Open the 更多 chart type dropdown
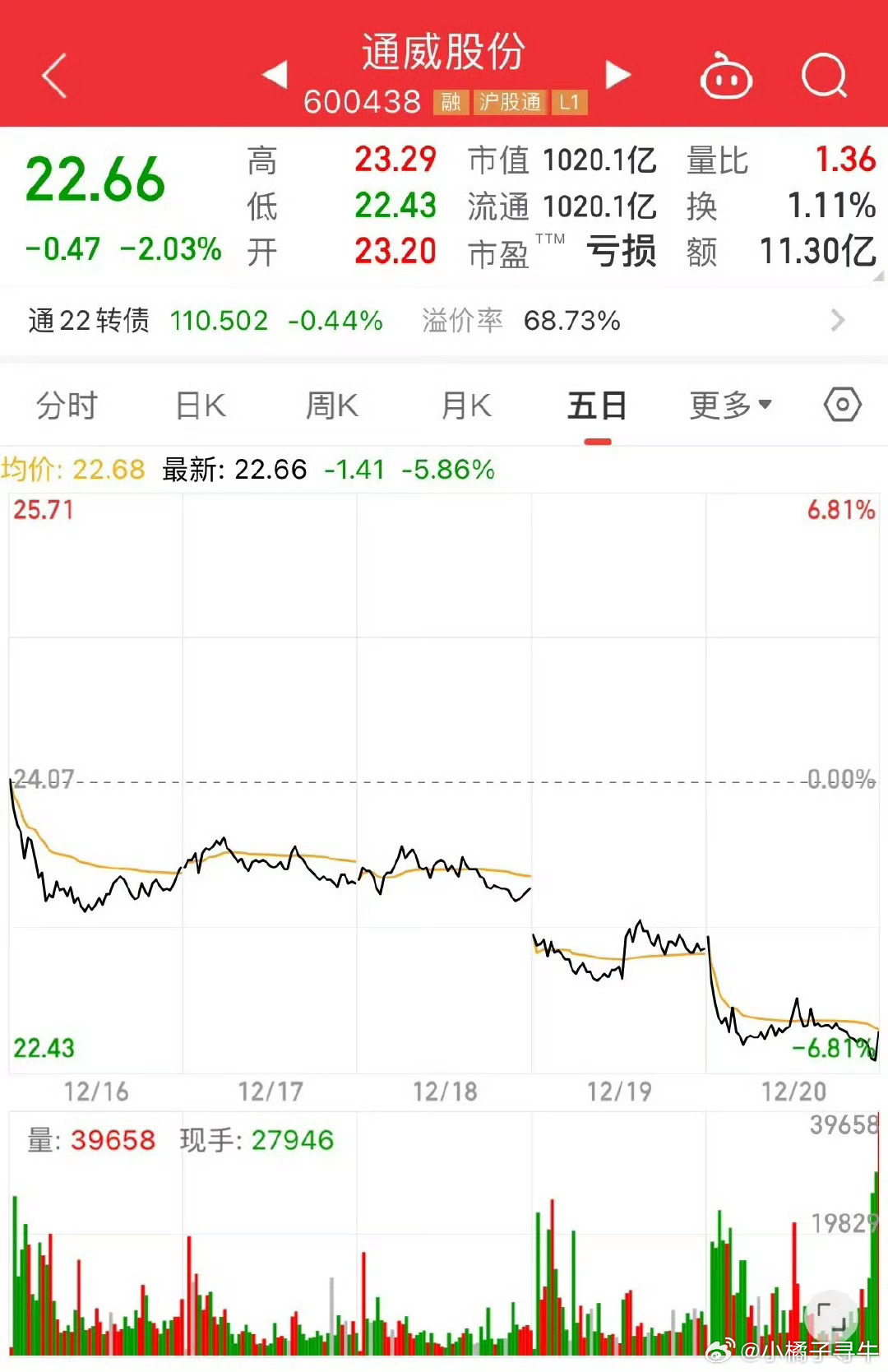The image size is (888, 1372). 730,404
